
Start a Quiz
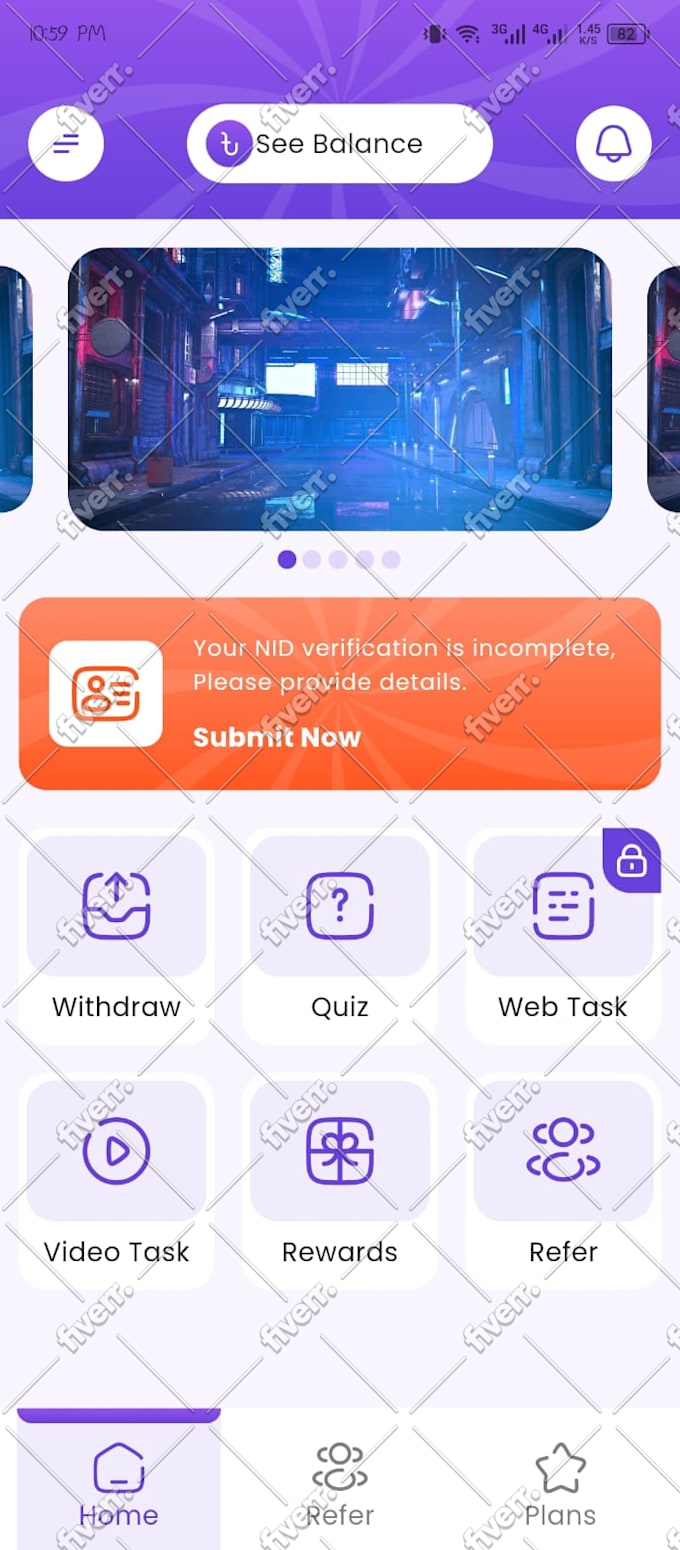pyautogui.click(x=339, y=935)
